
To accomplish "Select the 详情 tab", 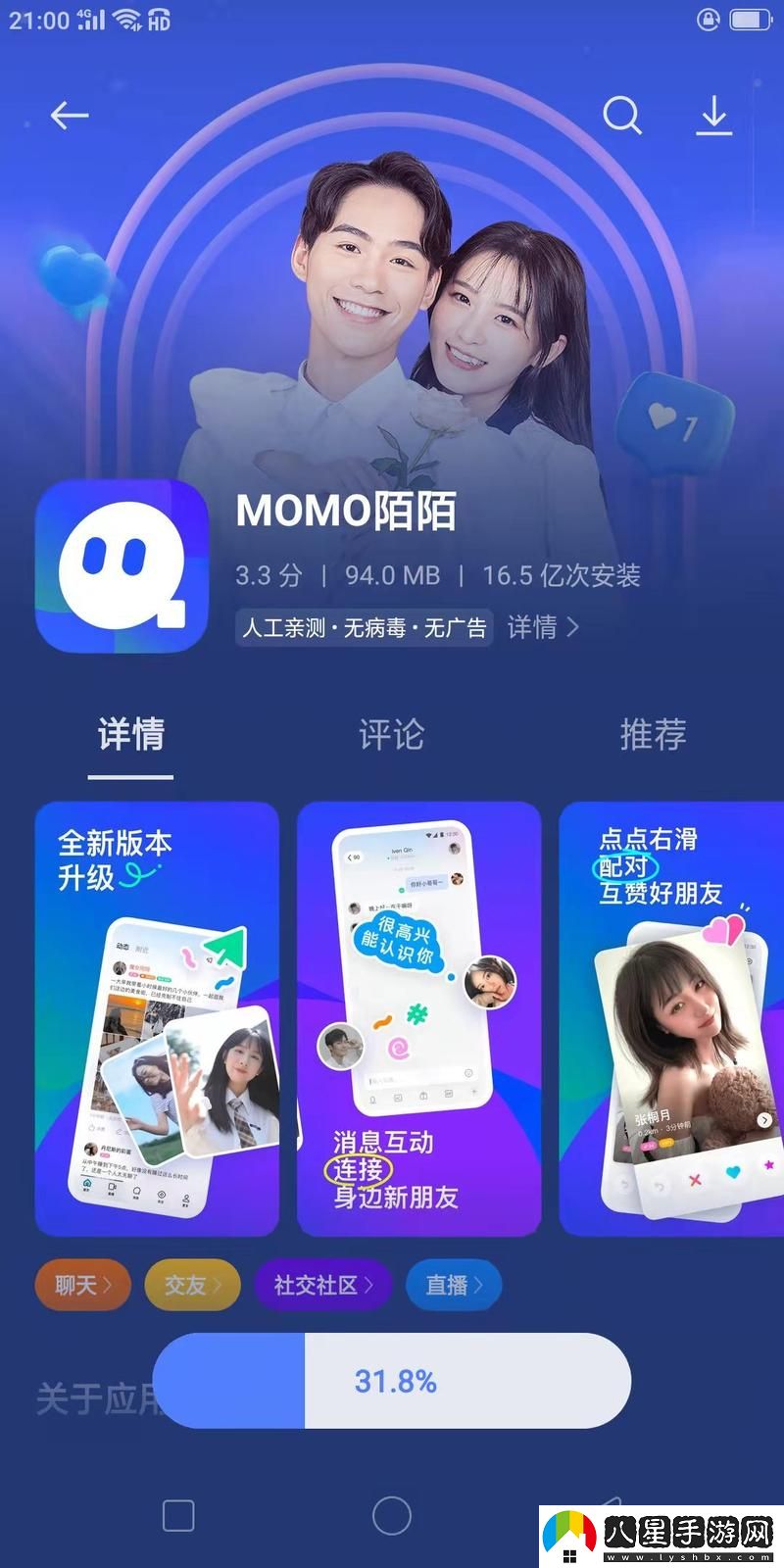I will click(130, 734).
